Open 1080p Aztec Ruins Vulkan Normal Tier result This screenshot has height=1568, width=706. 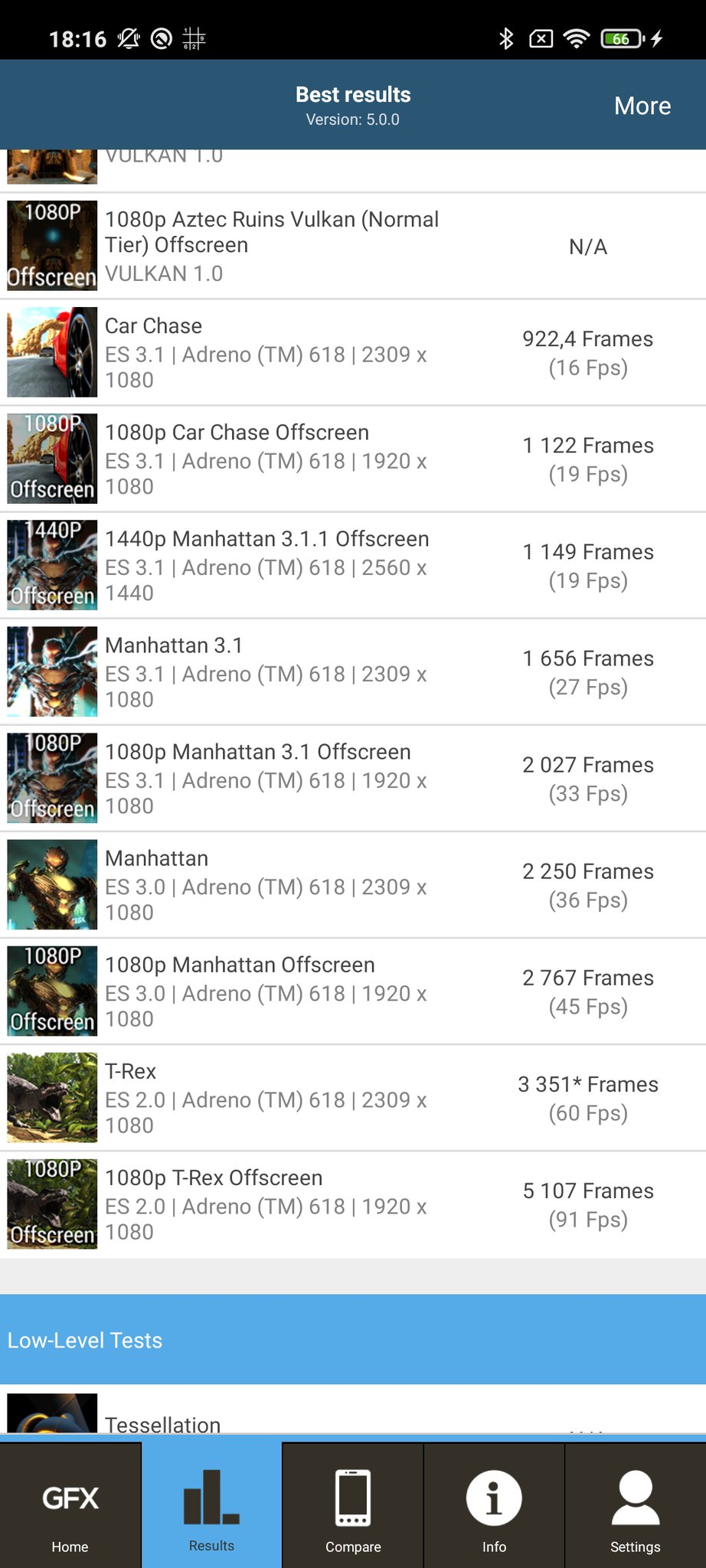[353, 246]
